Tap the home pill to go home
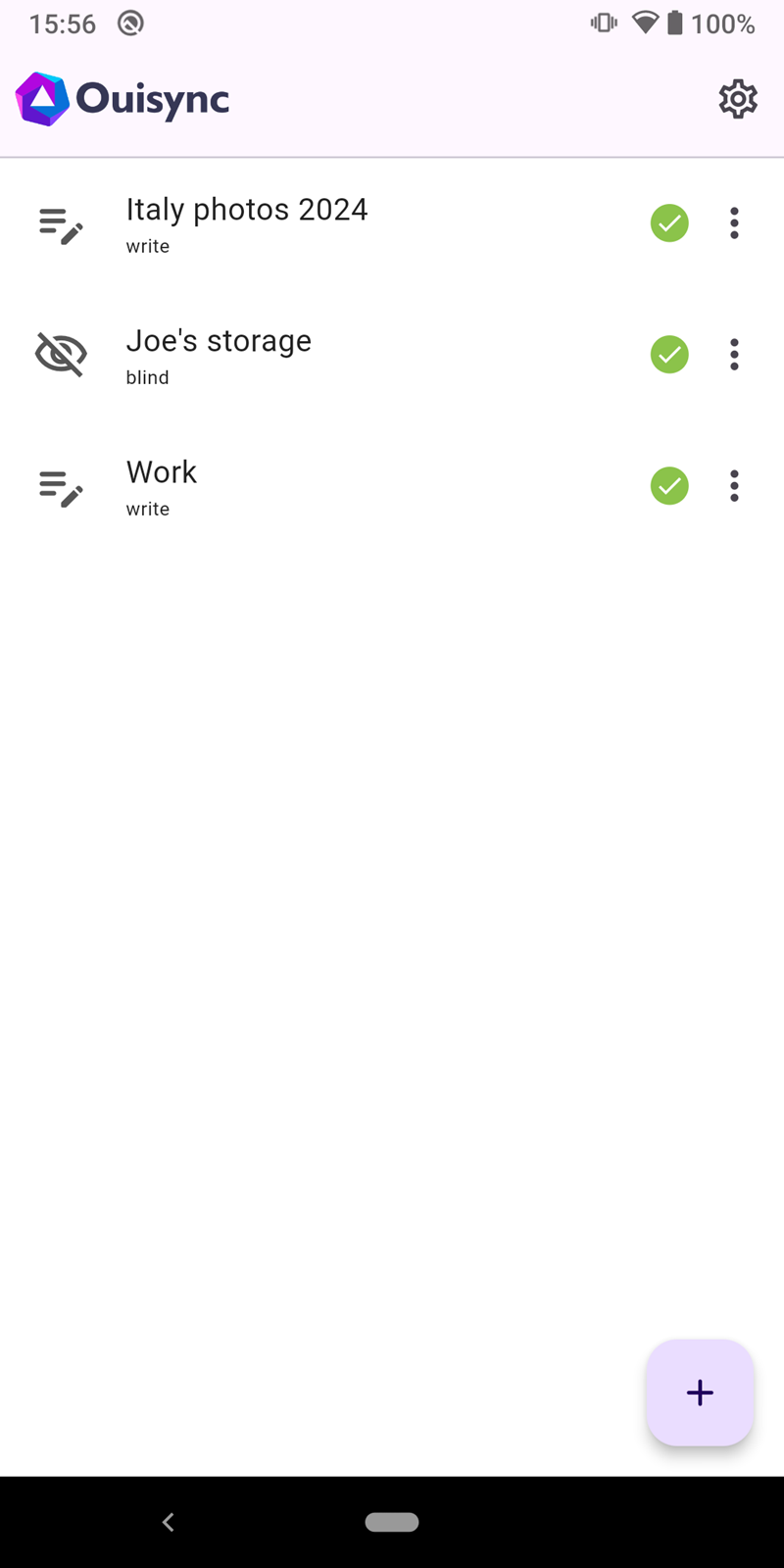Viewport: 784px width, 1568px height. point(392,1522)
